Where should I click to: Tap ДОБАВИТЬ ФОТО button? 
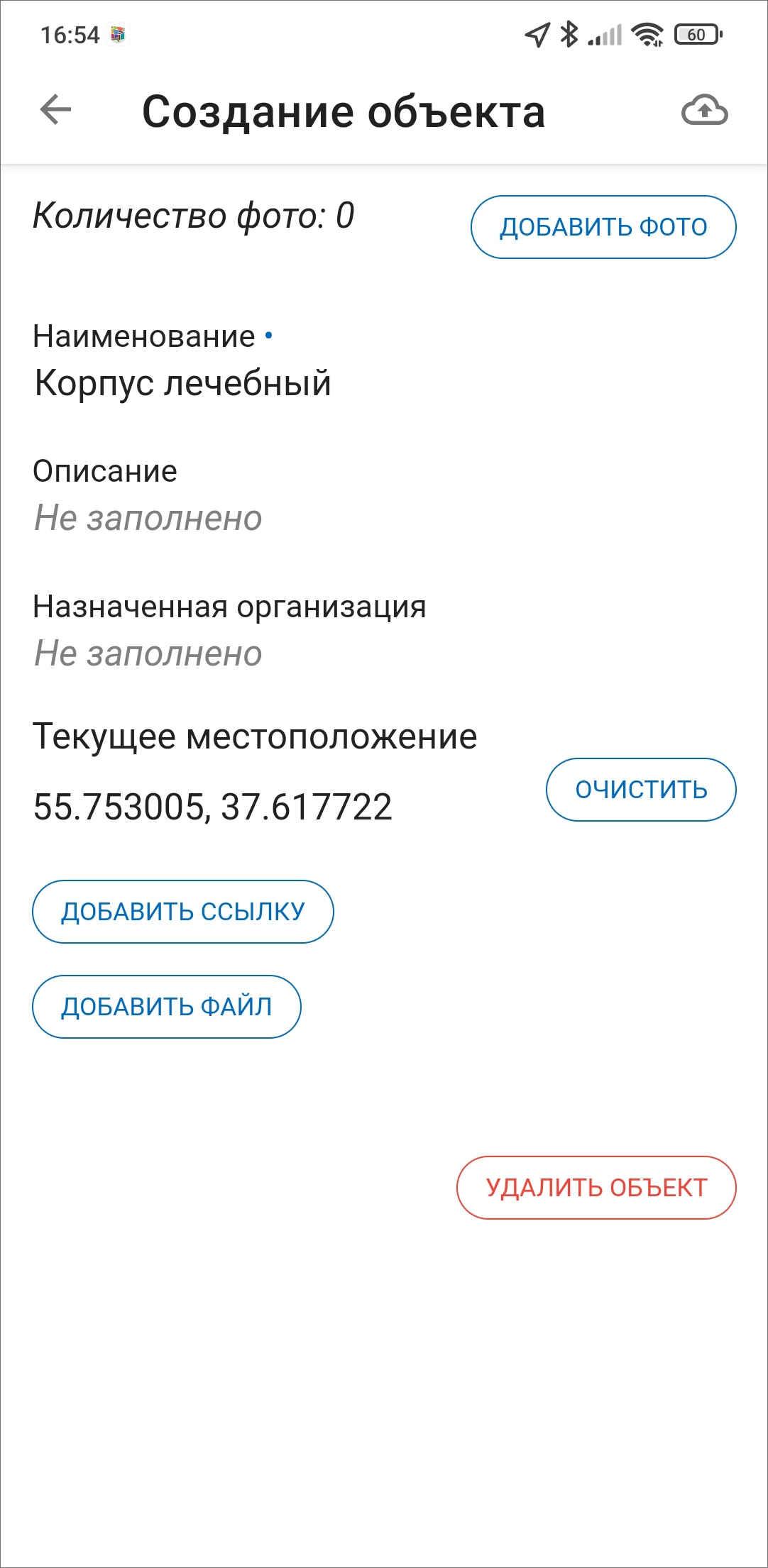(x=603, y=227)
